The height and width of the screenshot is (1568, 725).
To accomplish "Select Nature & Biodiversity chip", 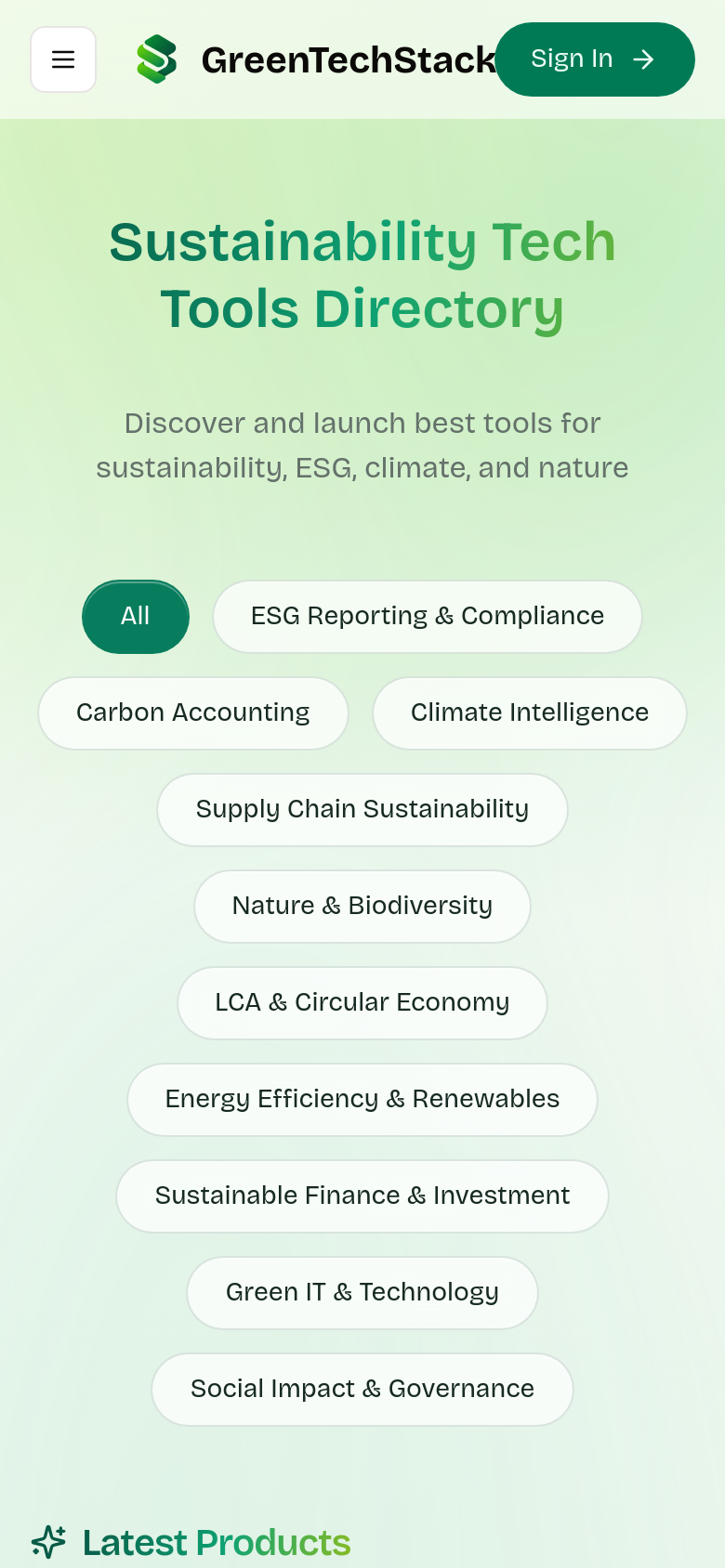I will (362, 907).
